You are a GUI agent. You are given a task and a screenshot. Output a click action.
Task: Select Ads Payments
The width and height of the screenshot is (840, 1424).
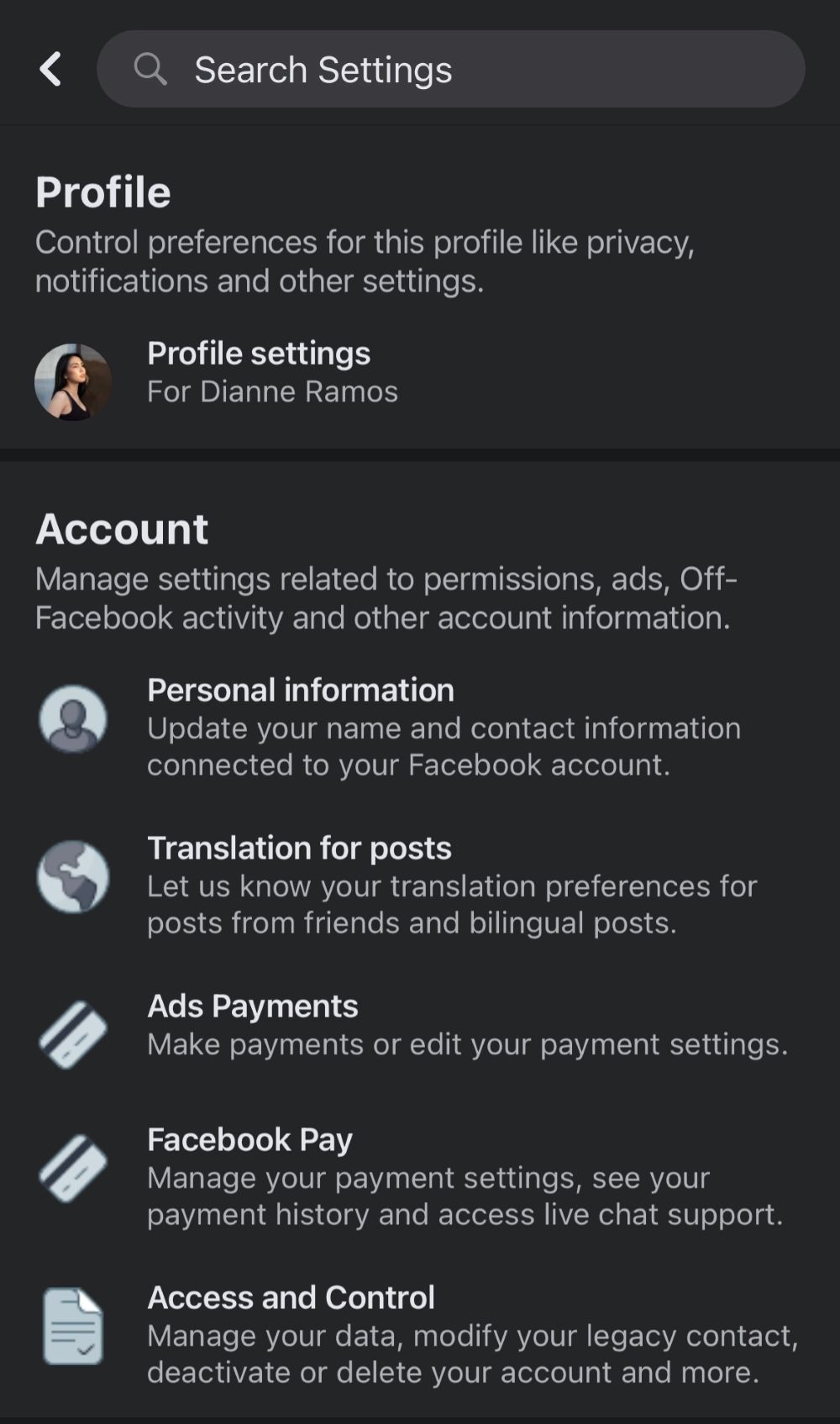[x=420, y=1025]
